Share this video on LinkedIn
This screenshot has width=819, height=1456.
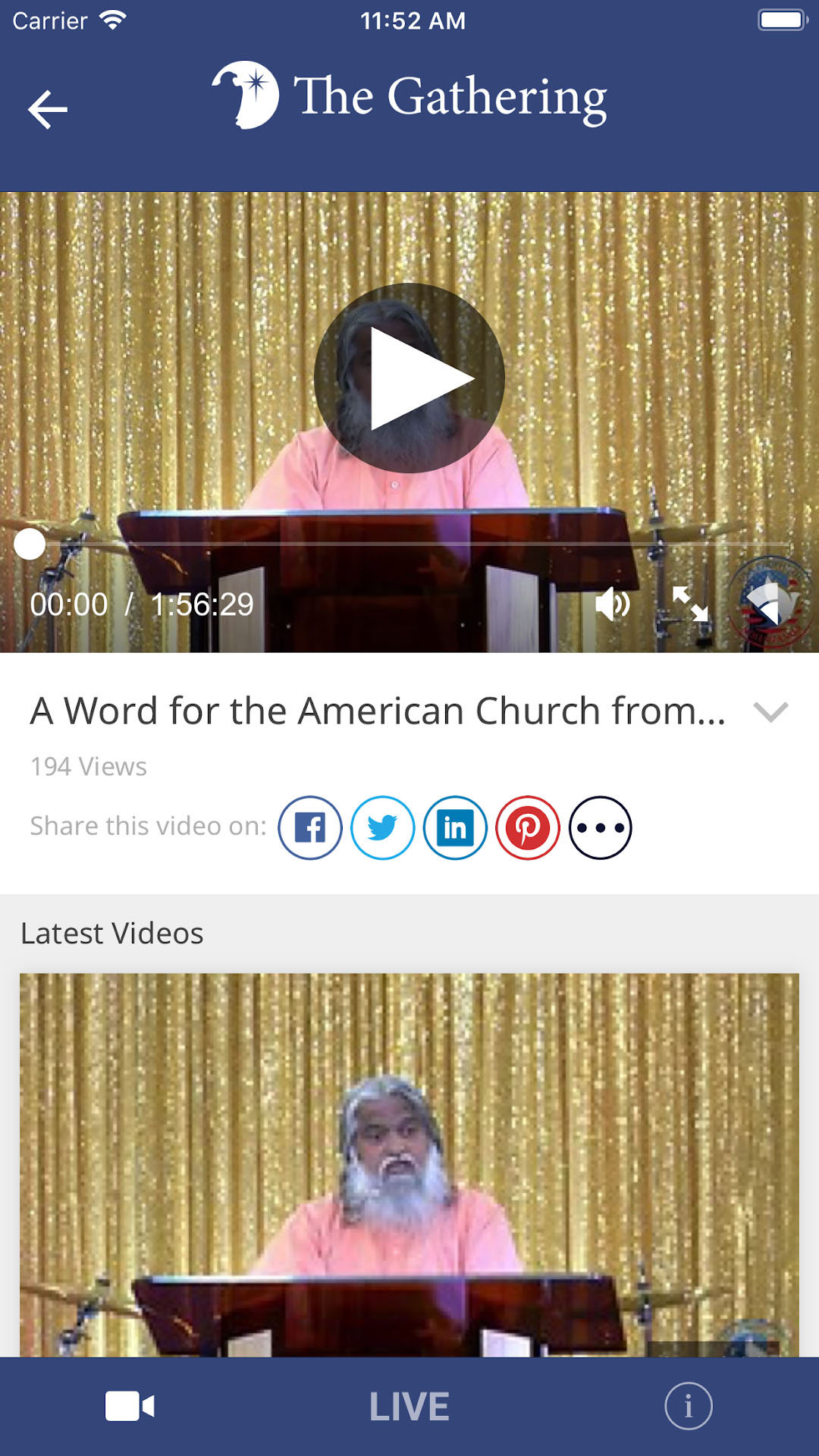[x=455, y=827]
